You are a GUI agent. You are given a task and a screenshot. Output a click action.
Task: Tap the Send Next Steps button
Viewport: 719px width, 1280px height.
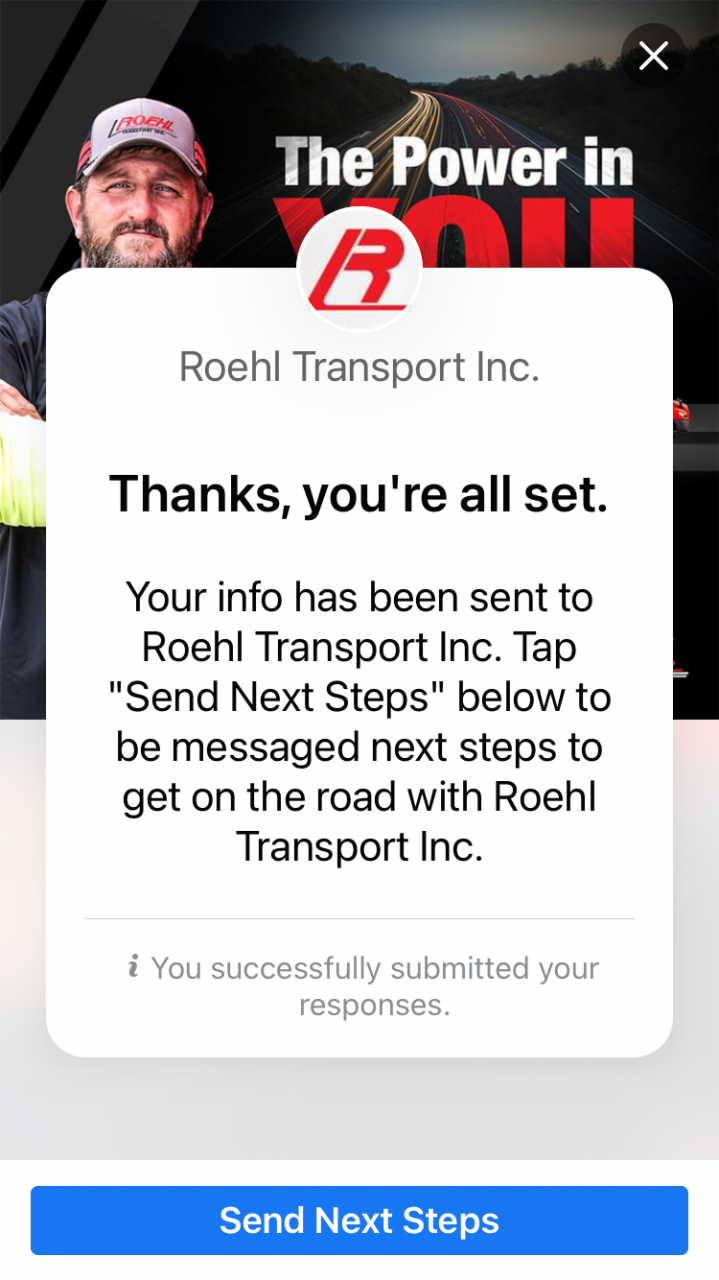click(359, 1220)
